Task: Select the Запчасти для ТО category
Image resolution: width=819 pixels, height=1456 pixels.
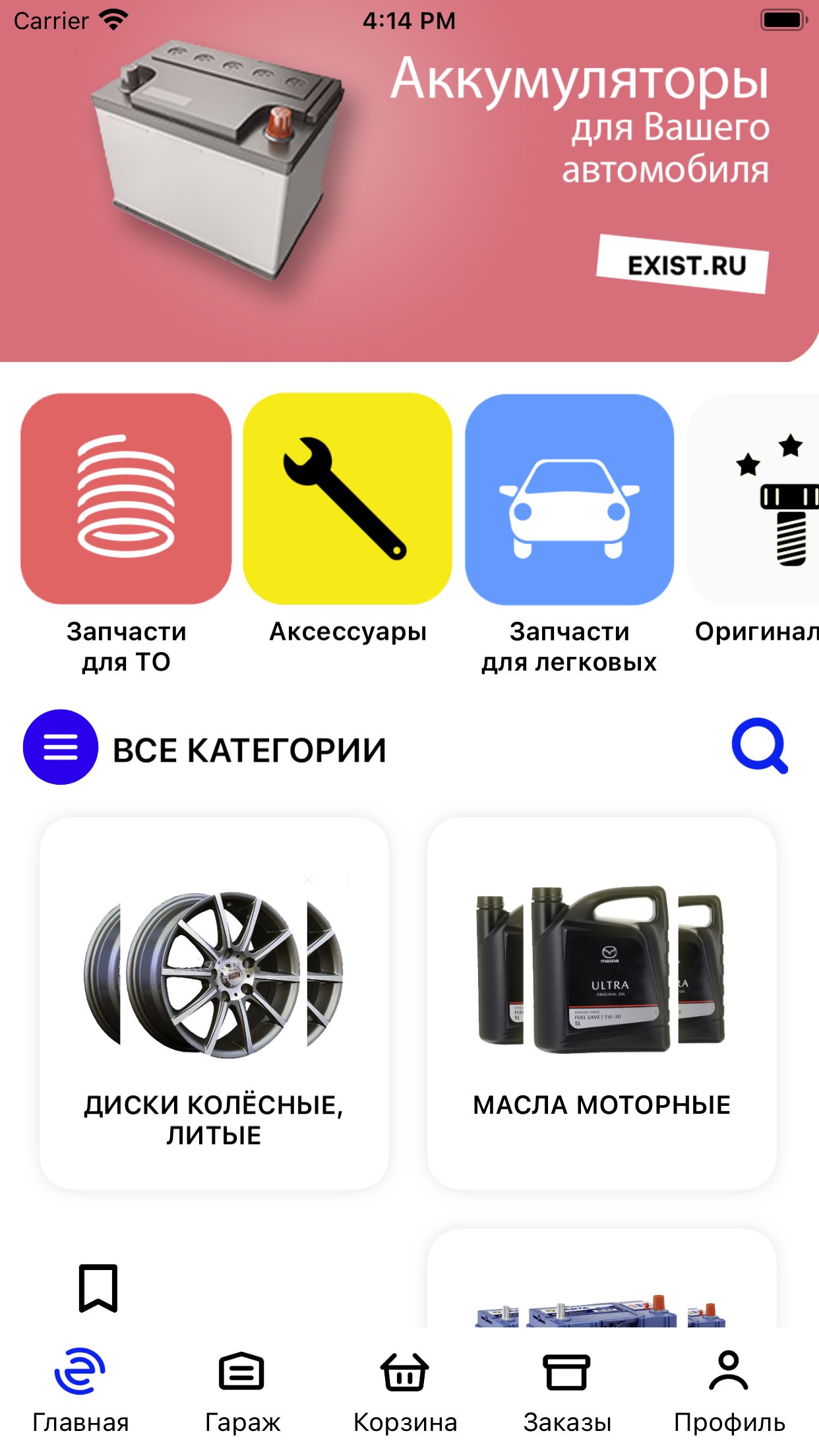Action: (x=126, y=499)
